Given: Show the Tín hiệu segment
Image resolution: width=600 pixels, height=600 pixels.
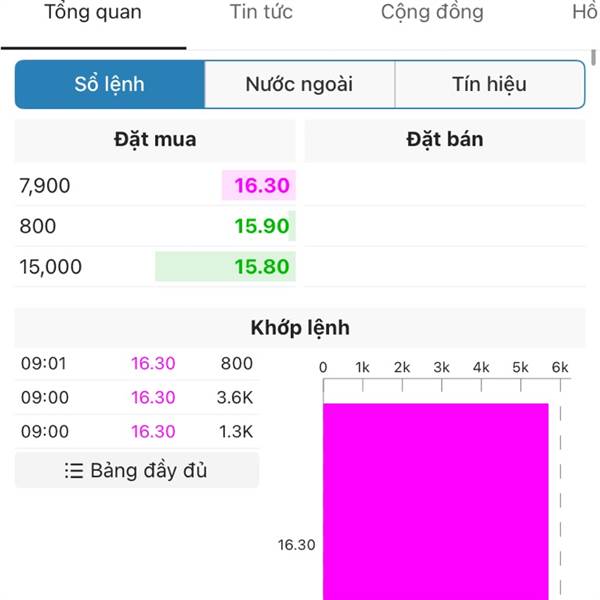Looking at the screenshot, I should 489,85.
